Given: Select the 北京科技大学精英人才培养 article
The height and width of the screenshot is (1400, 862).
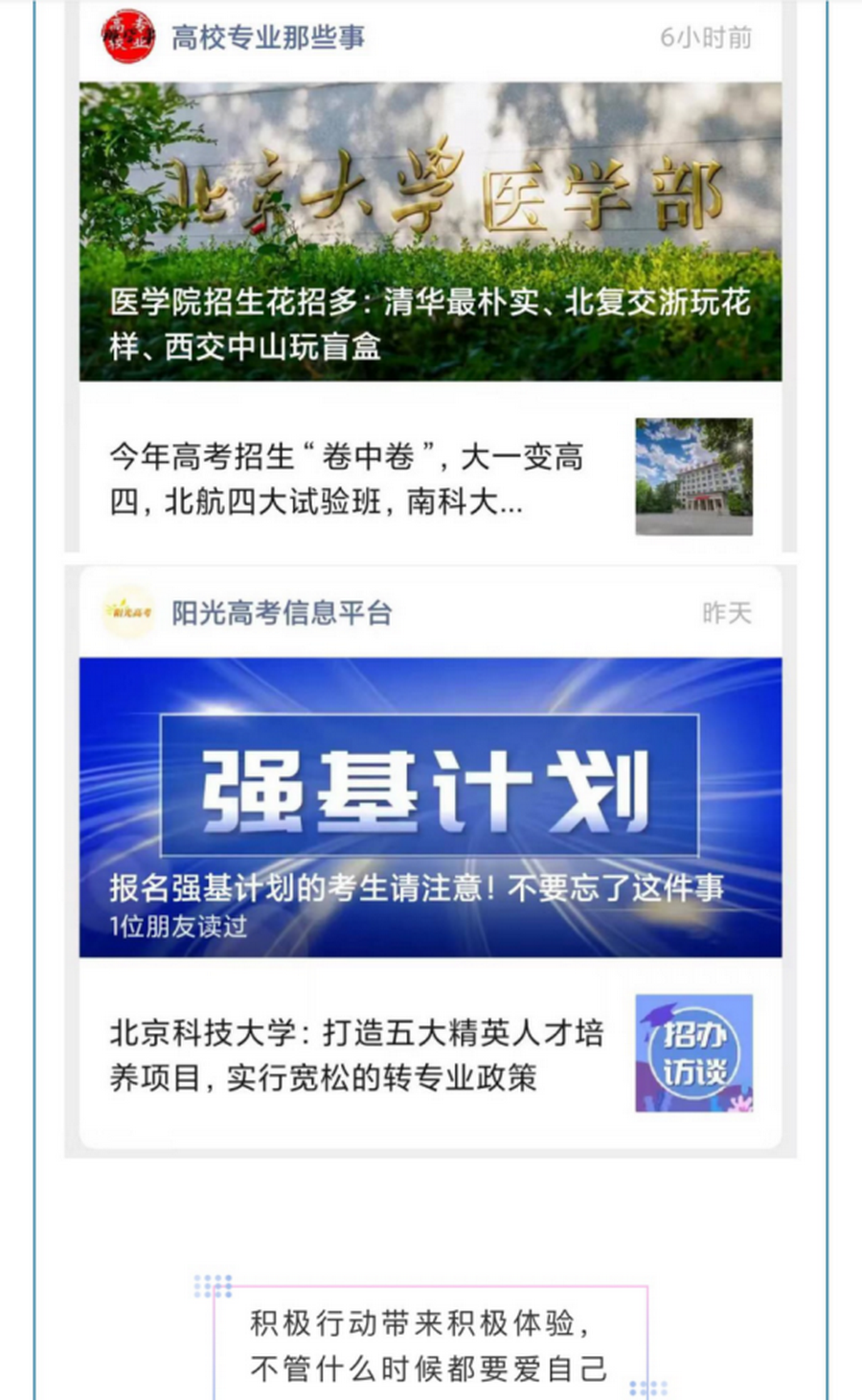Looking at the screenshot, I should pyautogui.click(x=354, y=1052).
